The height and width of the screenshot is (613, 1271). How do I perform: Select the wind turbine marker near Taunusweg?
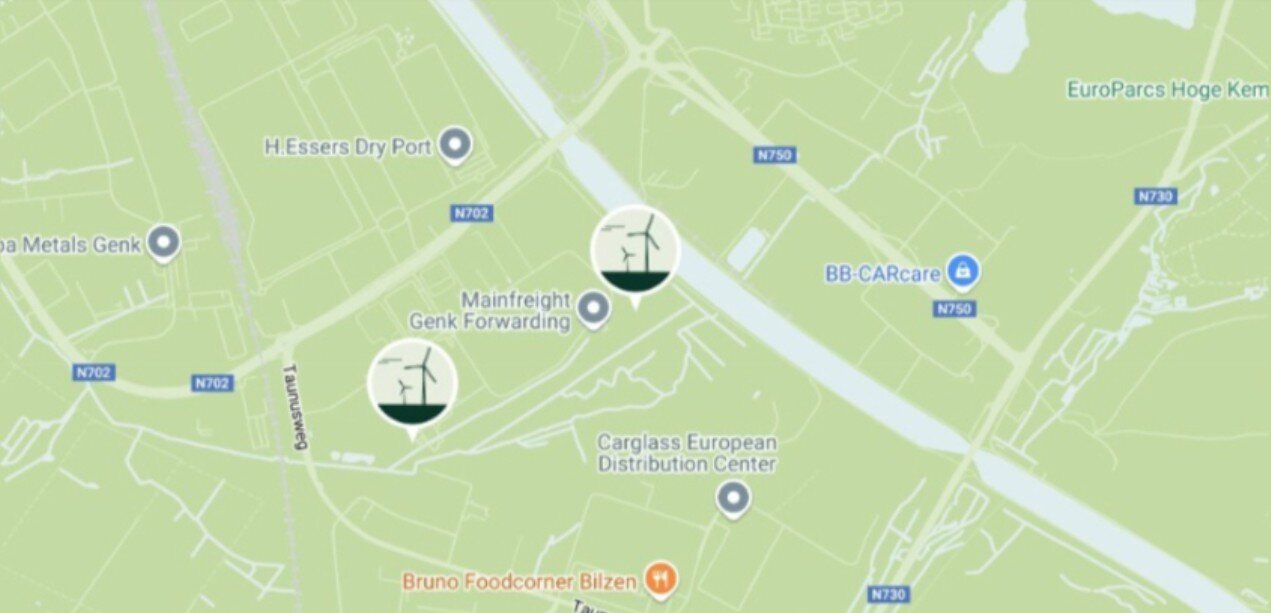412,384
